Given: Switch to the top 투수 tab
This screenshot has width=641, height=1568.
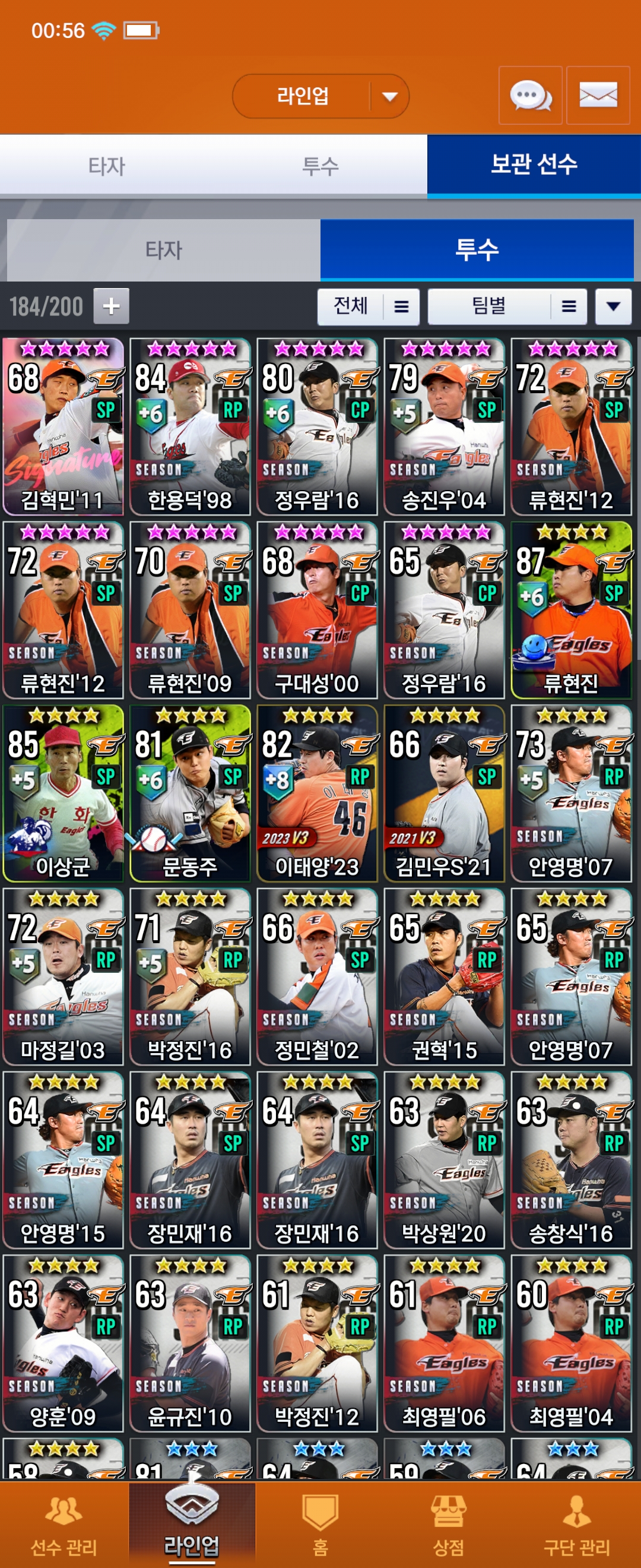Looking at the screenshot, I should coord(320,166).
